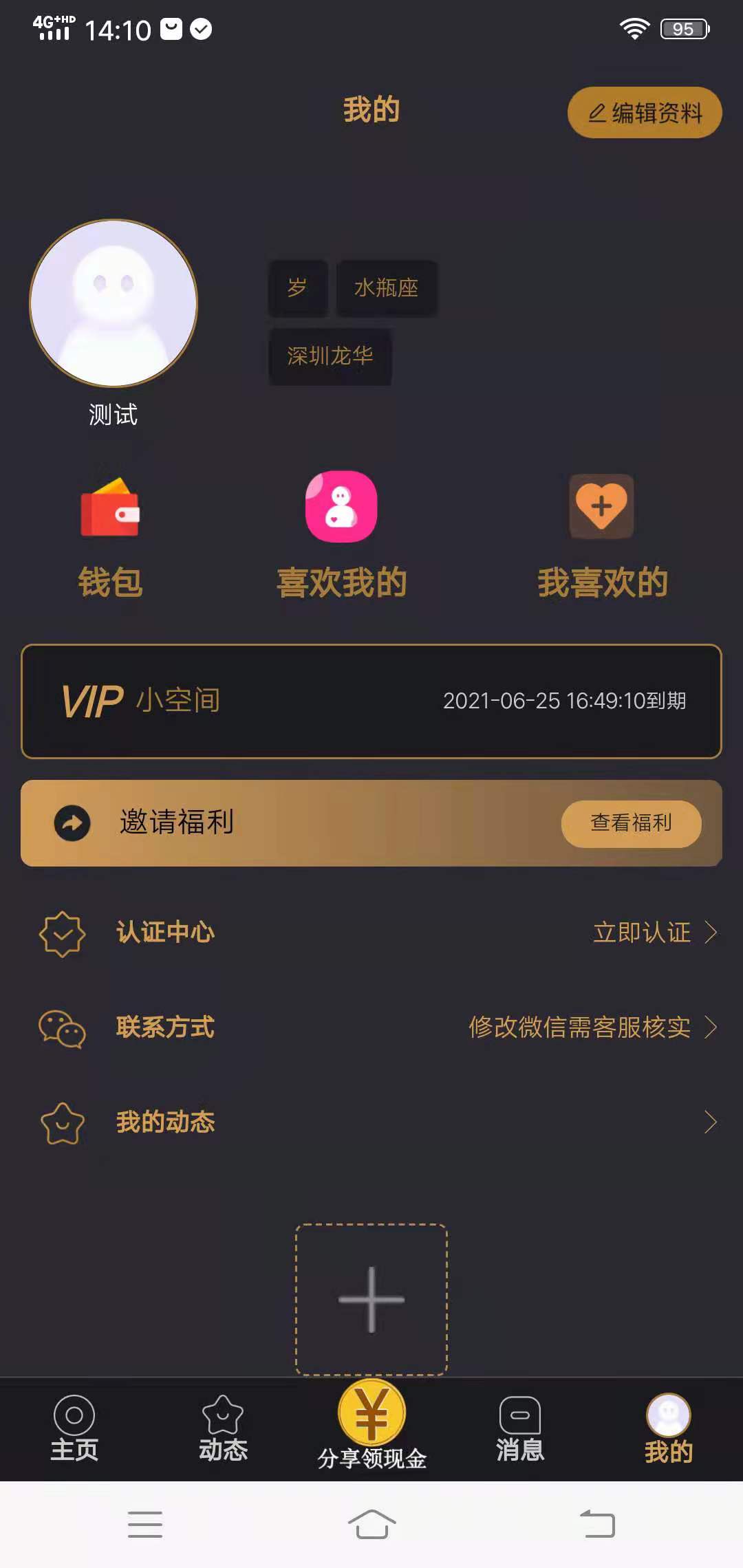Screen dimensions: 743x1568
Task: View 喜欢我的 list
Action: pyautogui.click(x=341, y=536)
